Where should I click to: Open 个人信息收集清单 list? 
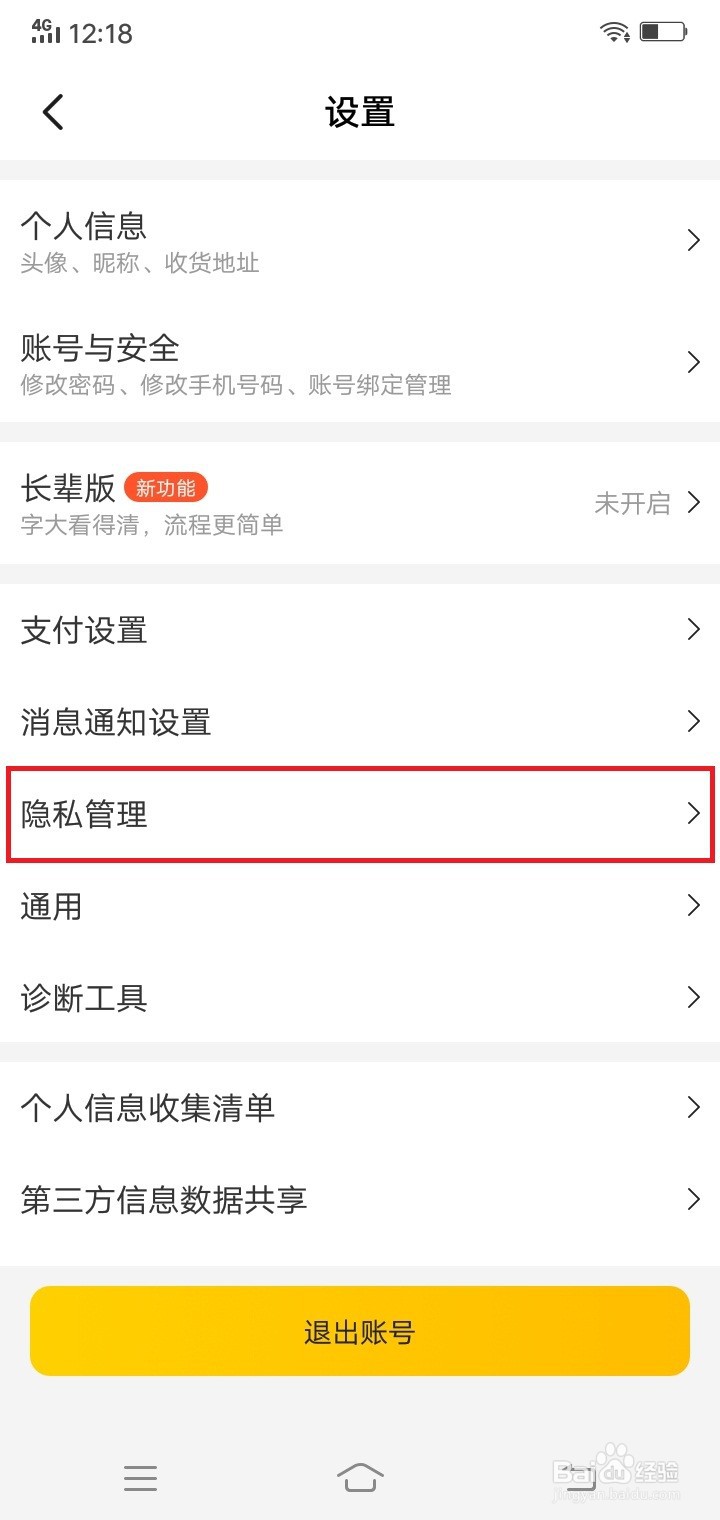pyautogui.click(x=360, y=1108)
